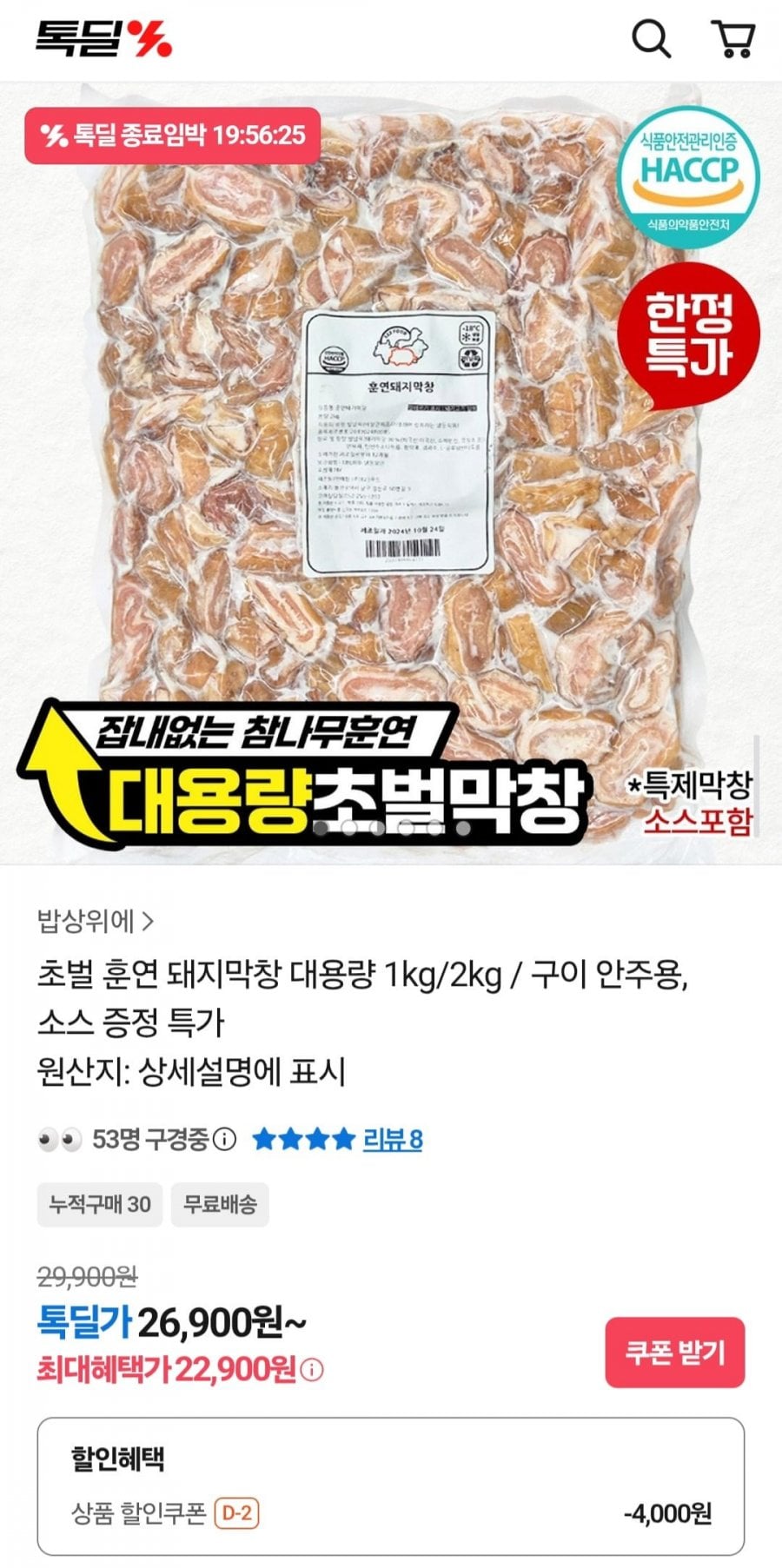
Task: Tap the 톡딜 logo
Action: [x=103, y=38]
